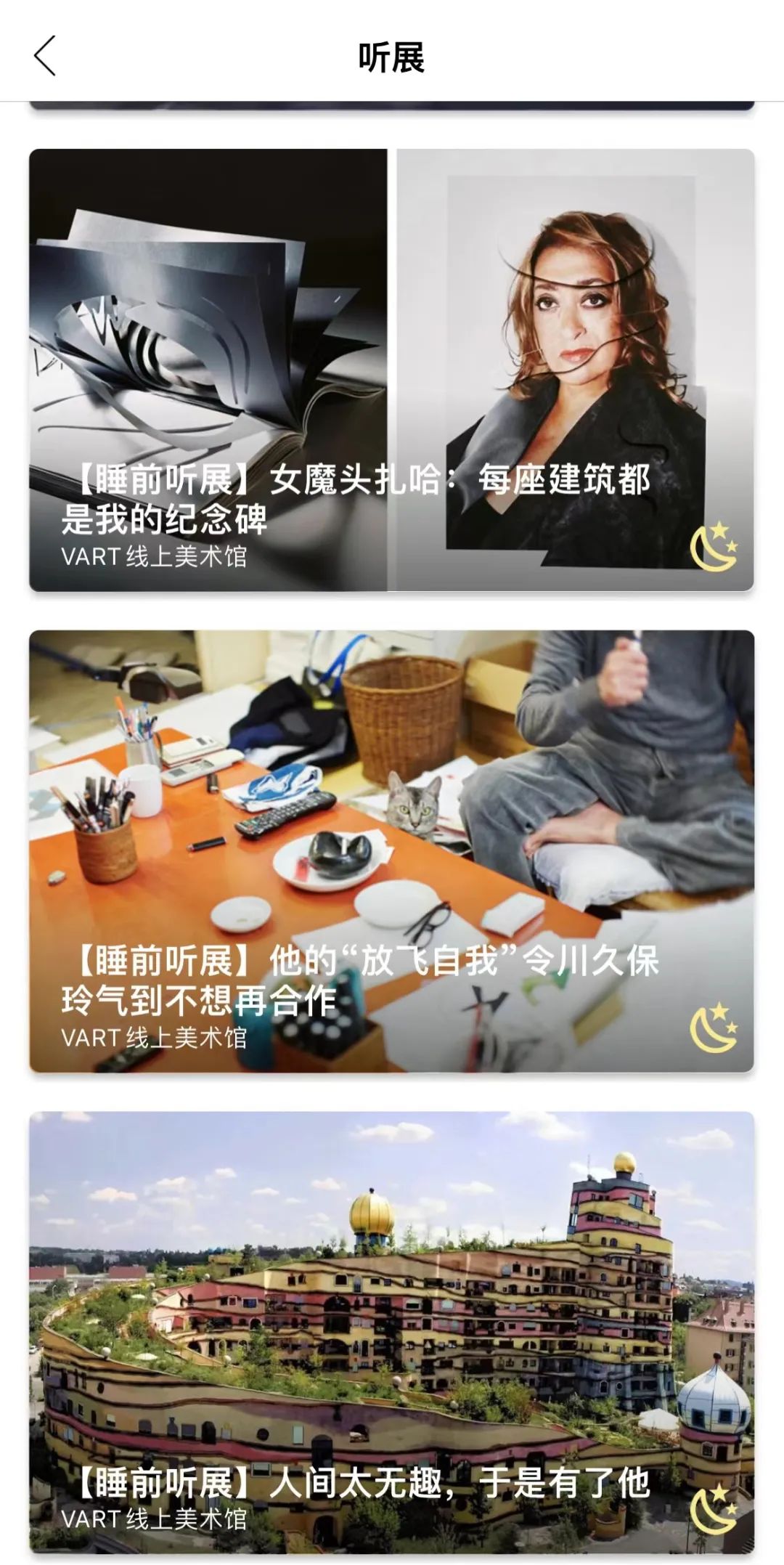Open the 川久保玲 collaboration exhibition card
Viewport: 784px width, 1565px height.
(391, 851)
